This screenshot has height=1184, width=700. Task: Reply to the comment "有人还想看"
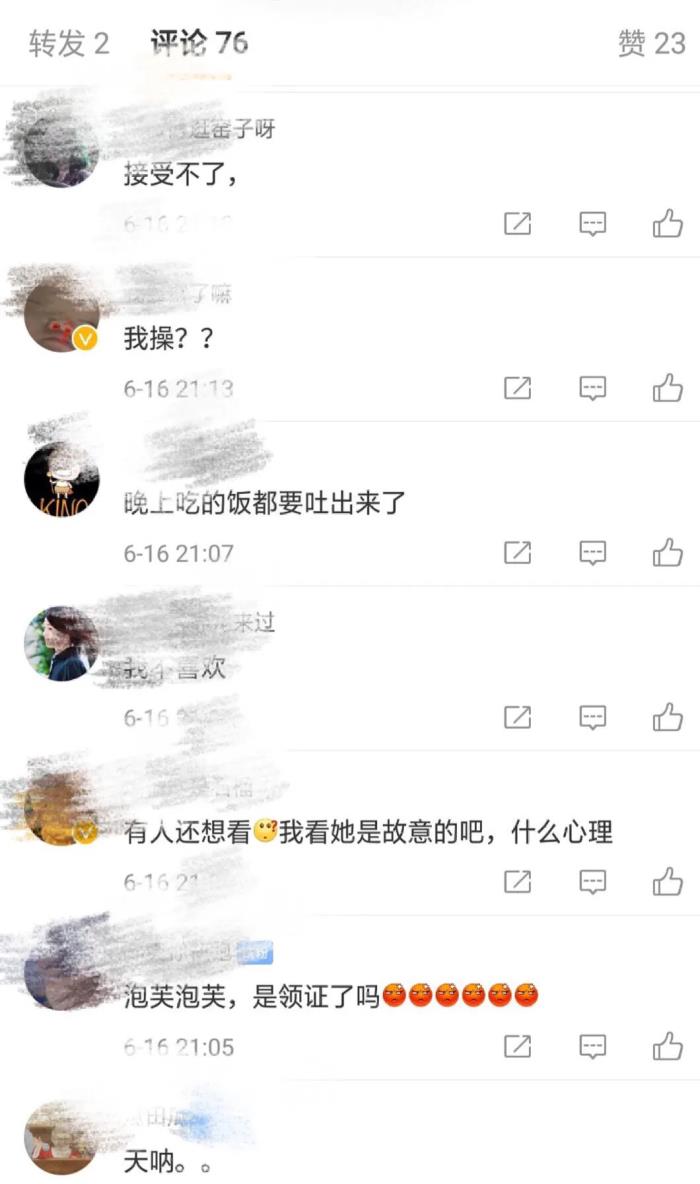pyautogui.click(x=593, y=882)
